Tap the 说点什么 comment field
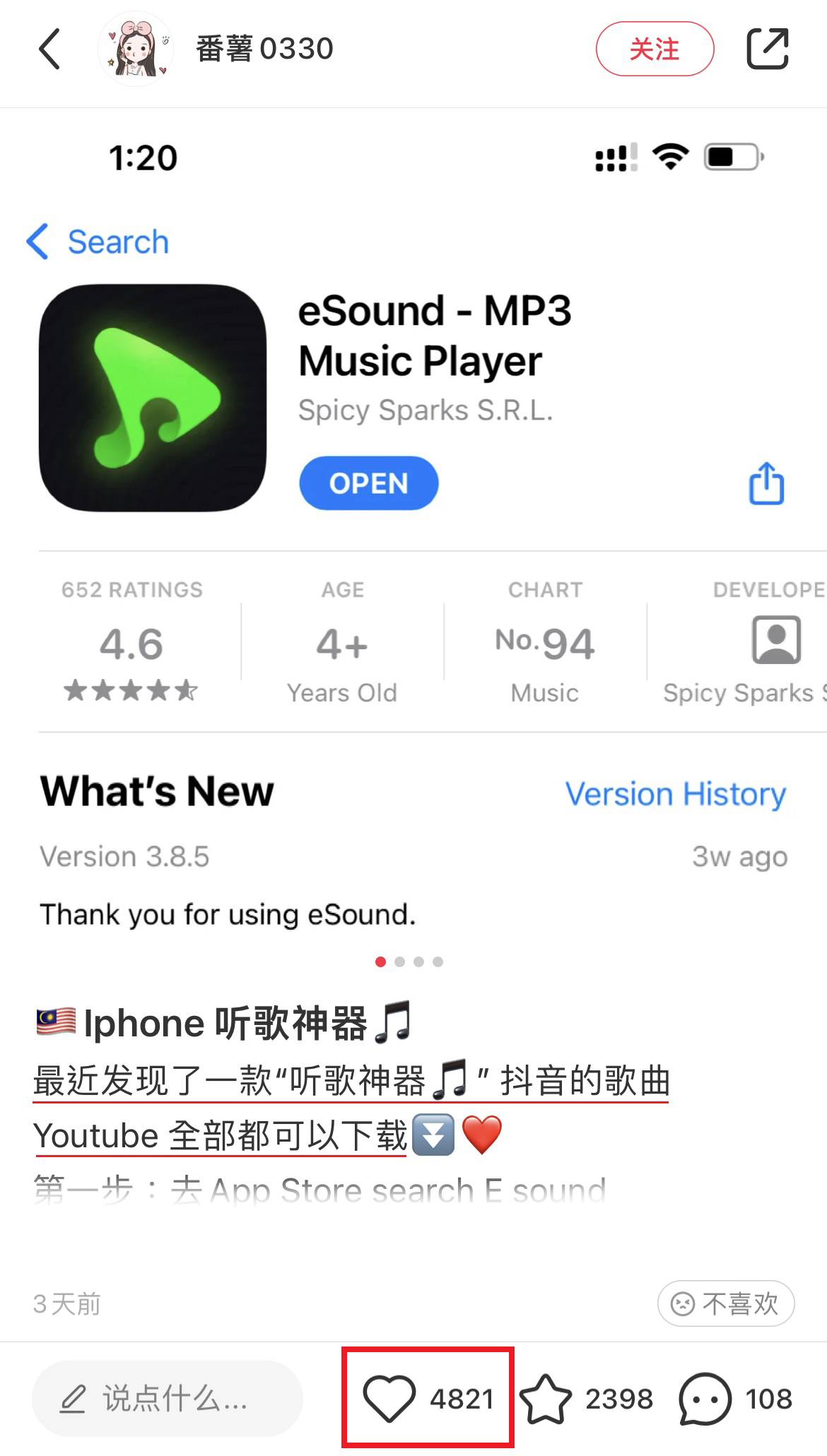Viewport: 827px width, 1456px height. 168,1399
